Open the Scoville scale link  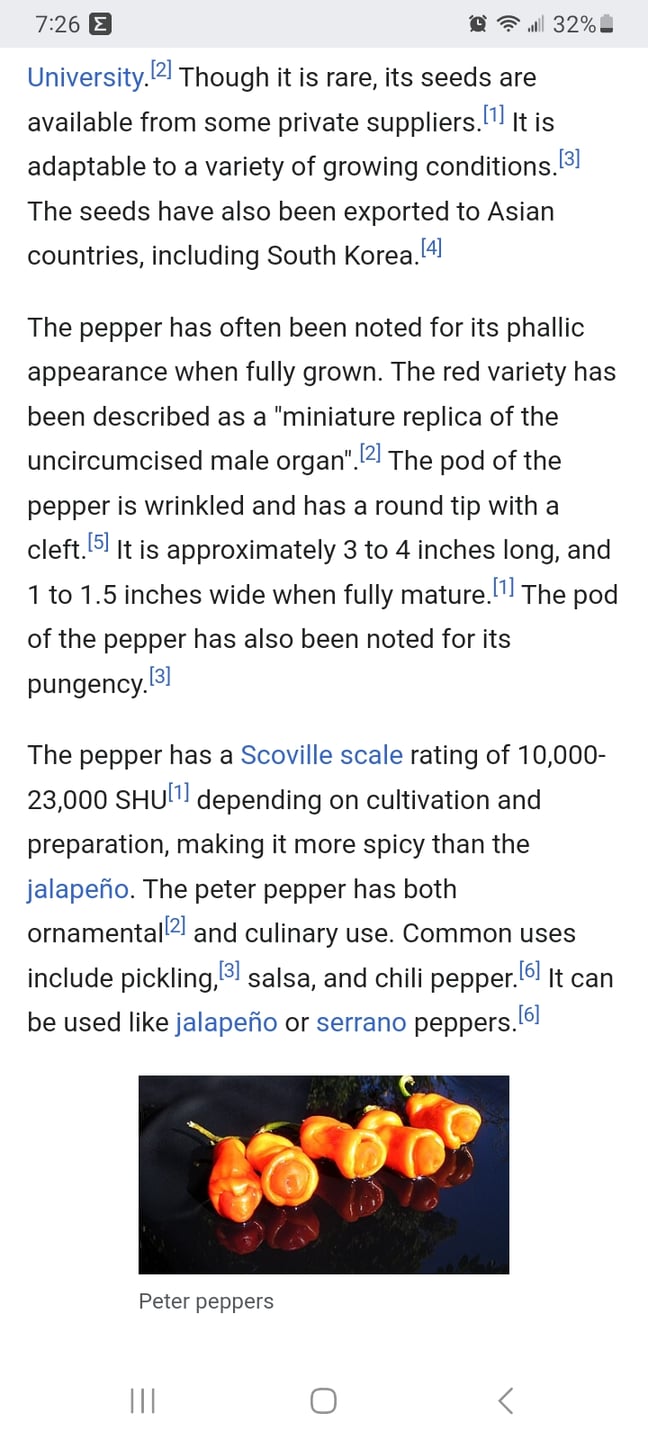(321, 755)
